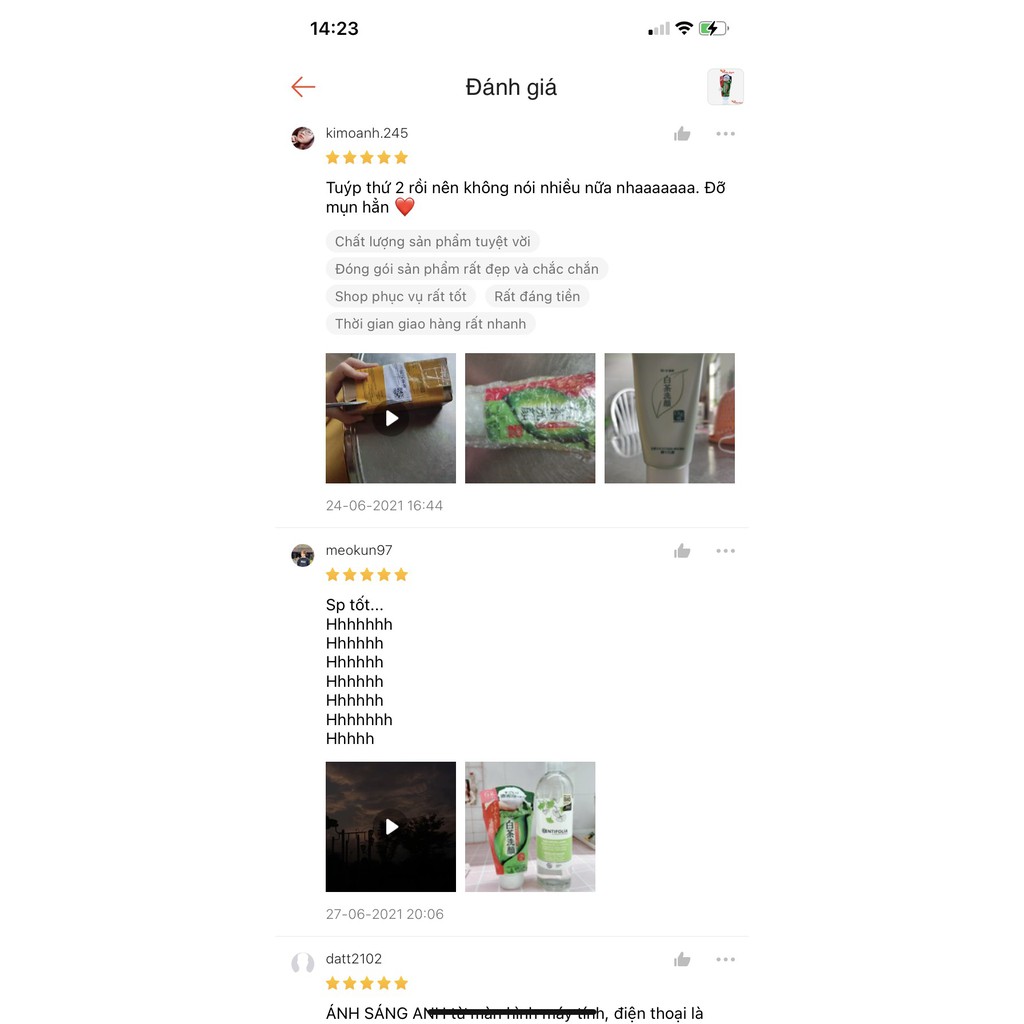Image resolution: width=1024 pixels, height=1024 pixels.
Task: Like datt2102's review
Action: 682,960
